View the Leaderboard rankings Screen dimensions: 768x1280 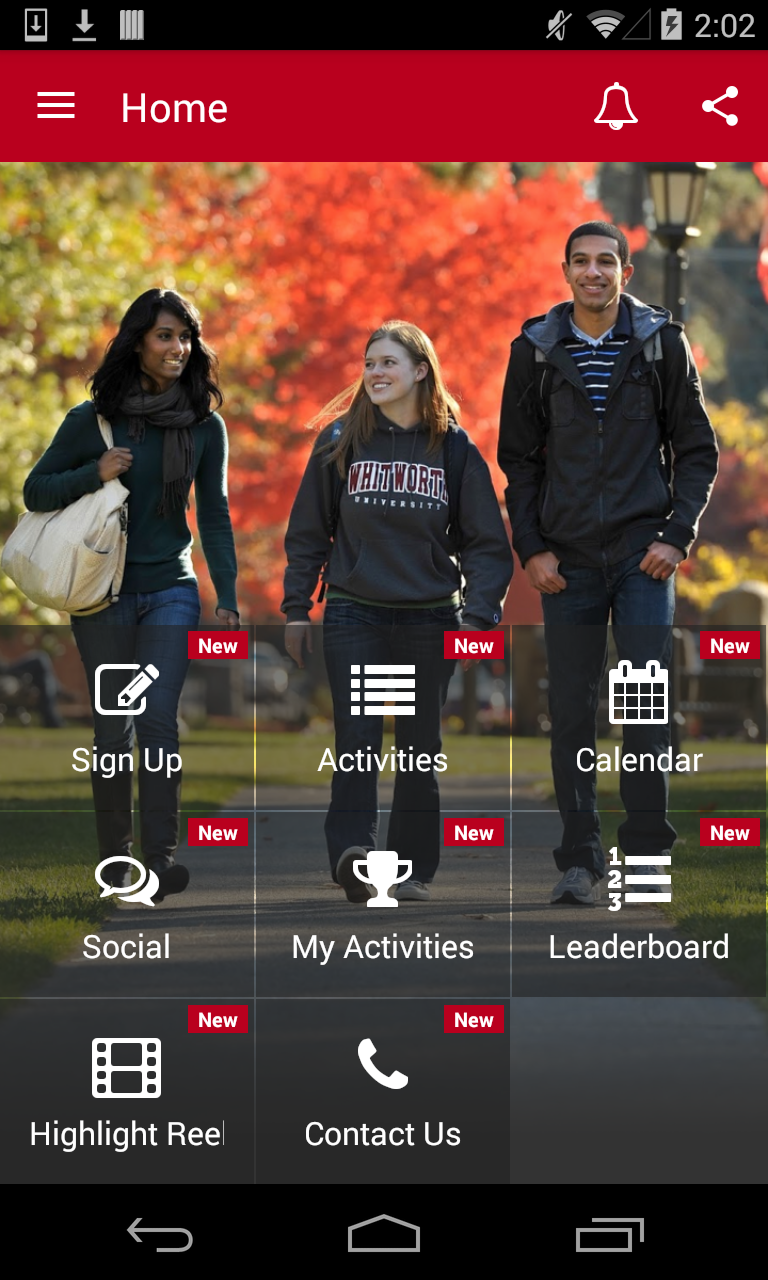pos(639,905)
